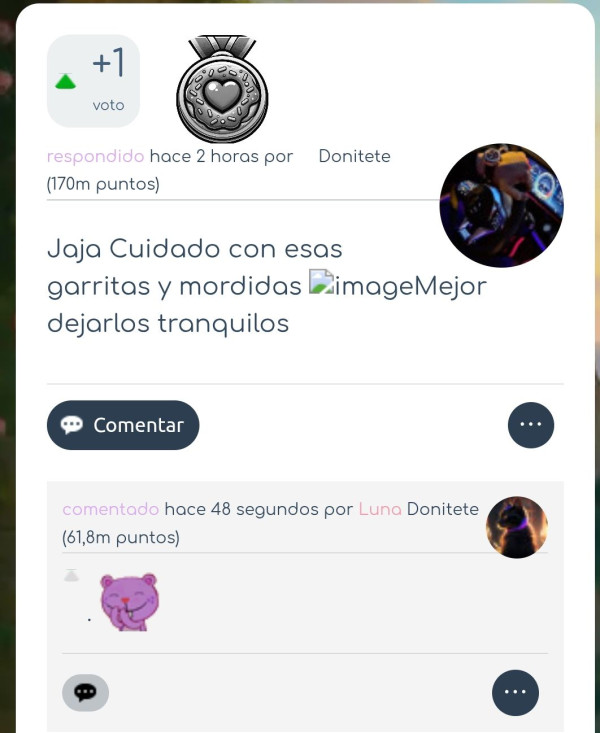View the commenter's cat avatar
Image resolution: width=600 pixels, height=733 pixels.
(x=517, y=527)
